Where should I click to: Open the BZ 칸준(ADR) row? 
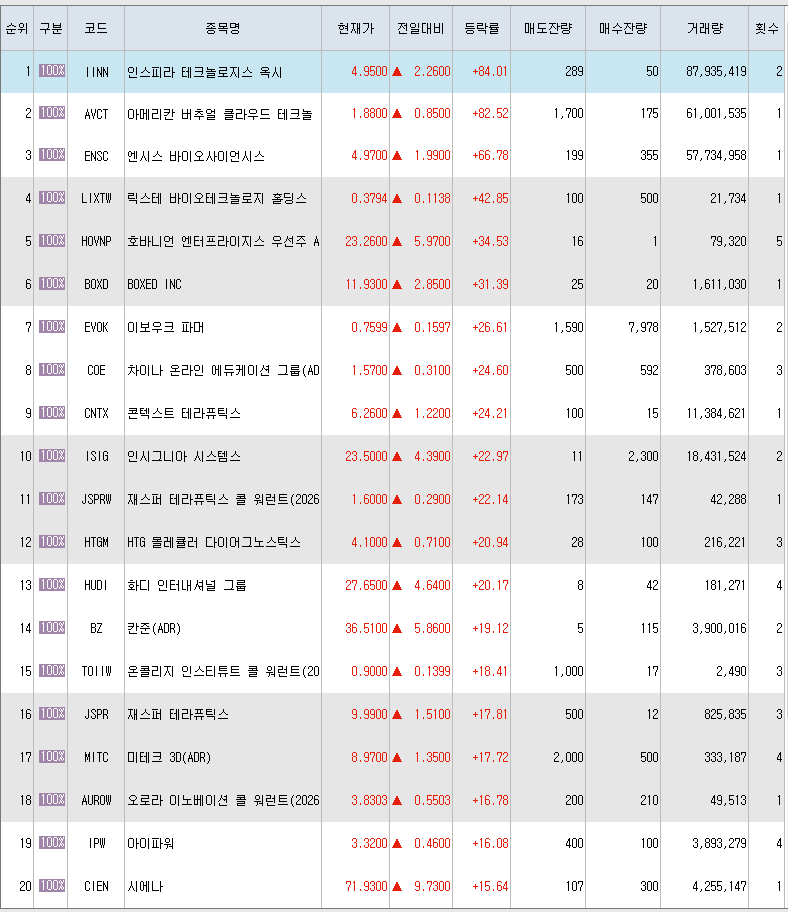(x=393, y=629)
